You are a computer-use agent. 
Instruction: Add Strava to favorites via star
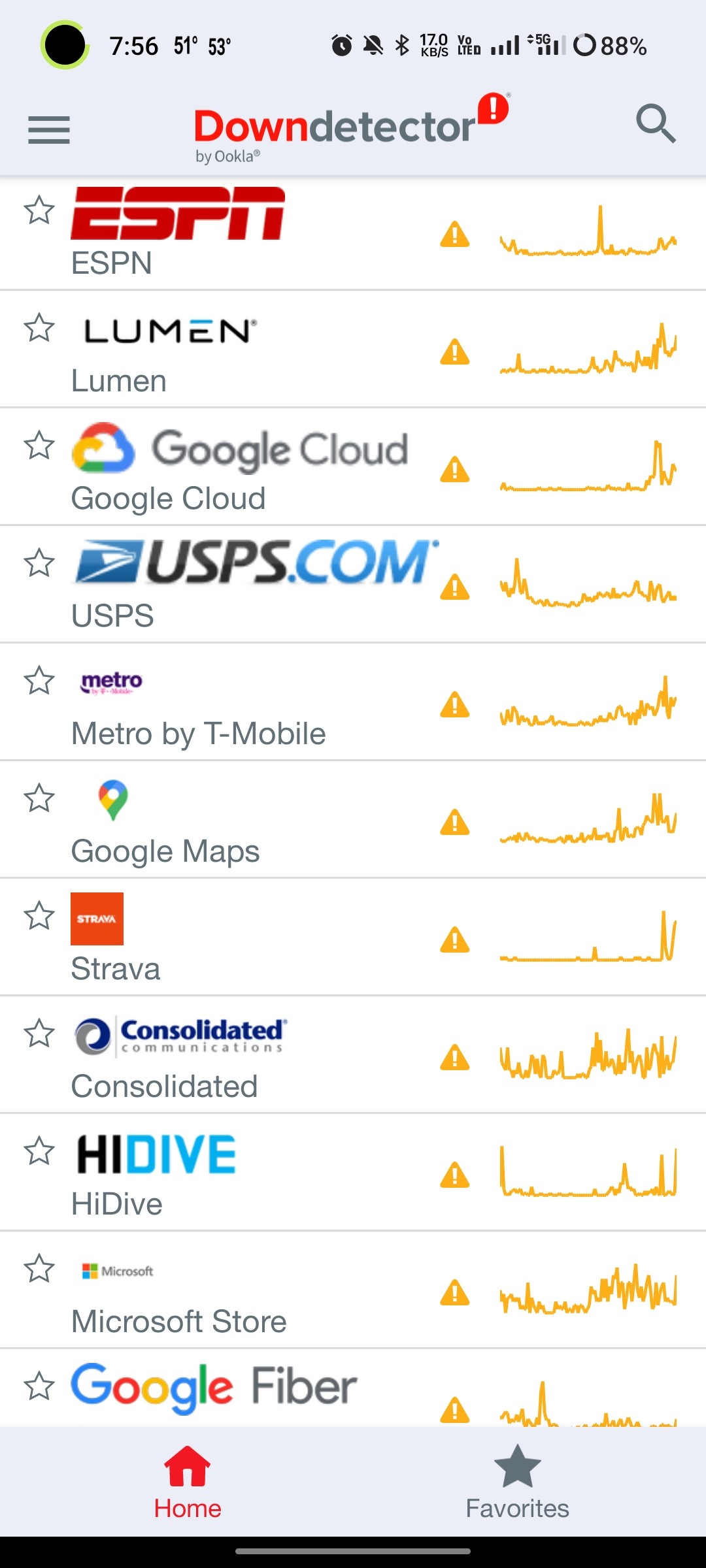pos(39,915)
